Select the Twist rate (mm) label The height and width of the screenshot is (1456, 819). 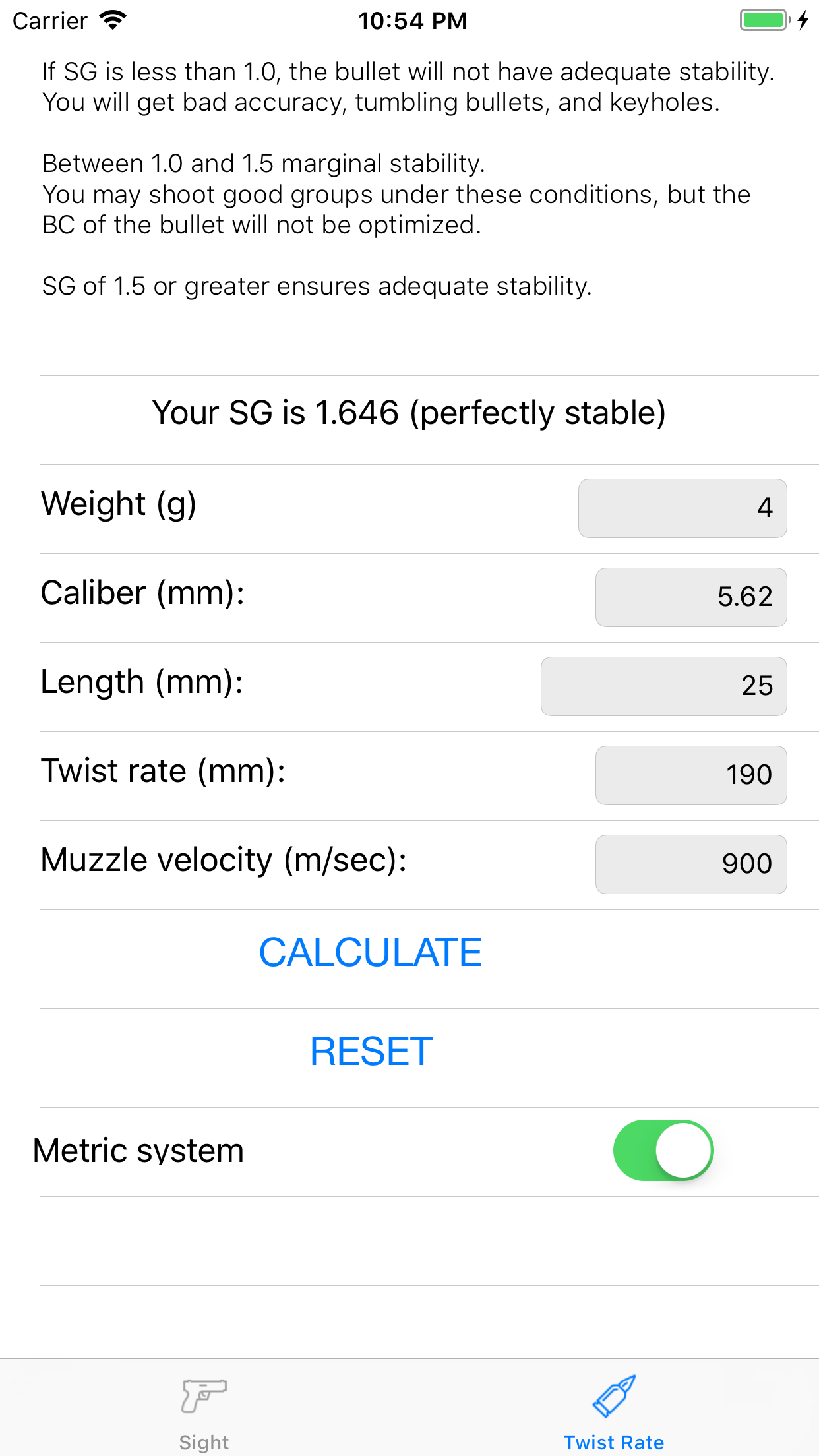click(x=162, y=770)
